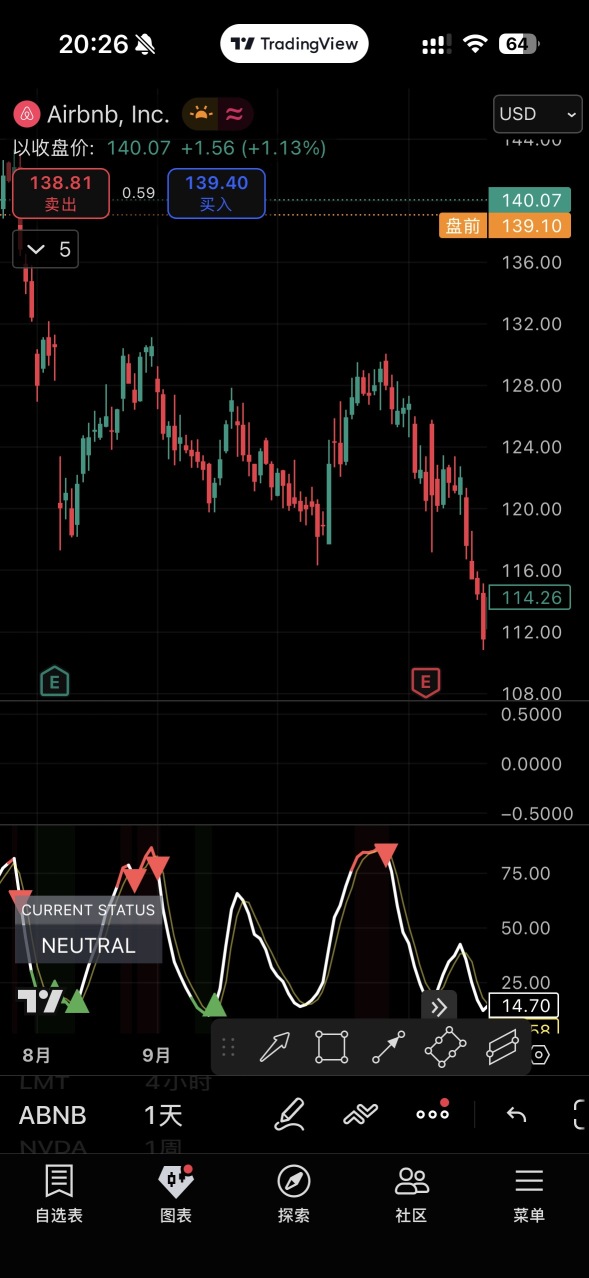Expand the collapsed indicators list showing 5

(45, 249)
